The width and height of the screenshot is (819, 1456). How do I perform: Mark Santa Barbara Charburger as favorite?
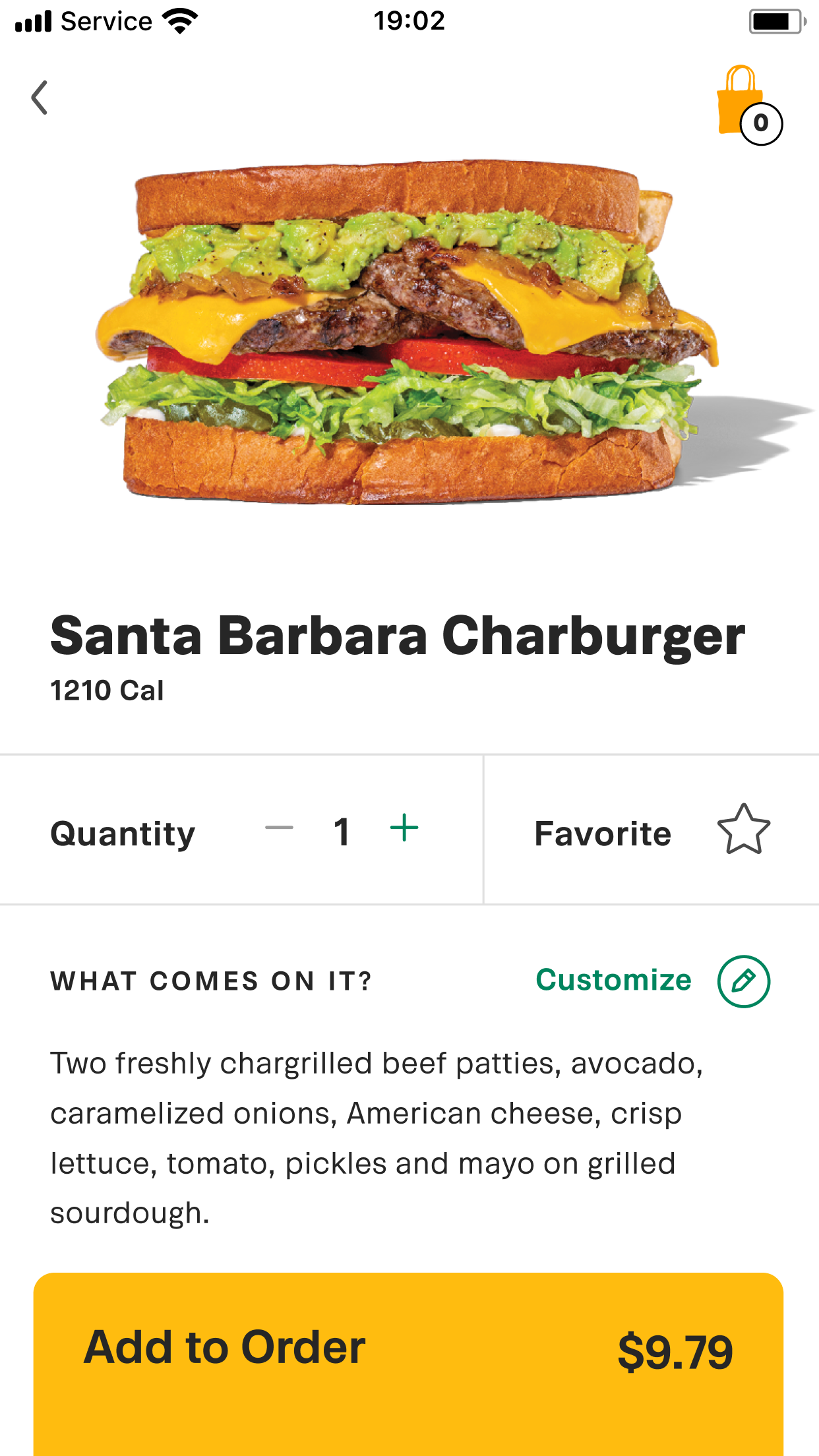tap(743, 830)
